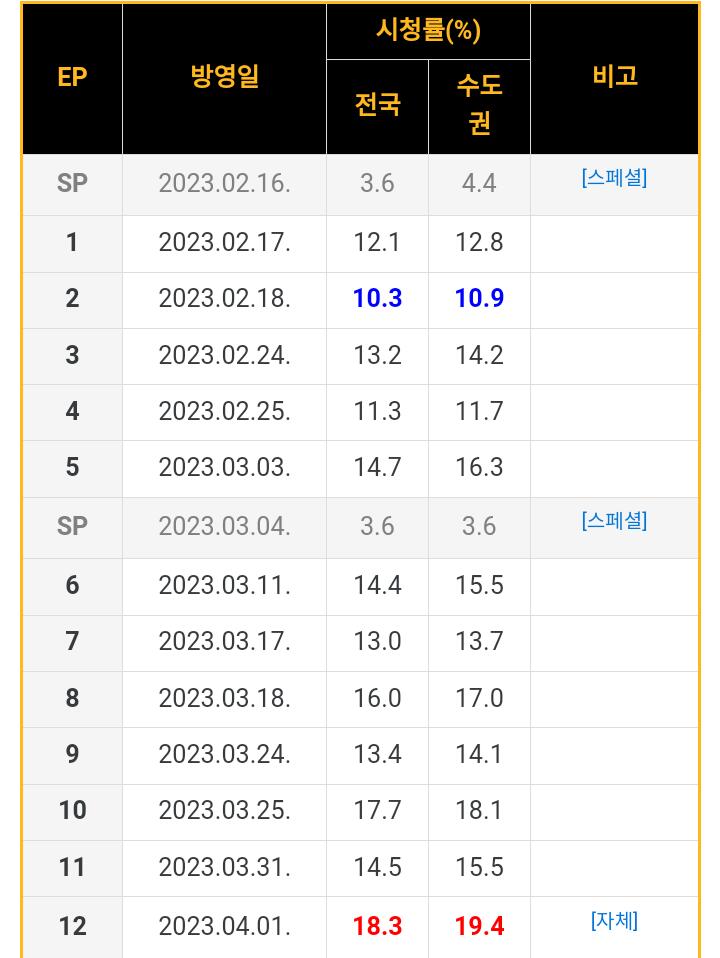This screenshot has width=720, height=958.
Task: Open the 스페셜 footnote in the 2023.03.04 row
Action: point(614,521)
